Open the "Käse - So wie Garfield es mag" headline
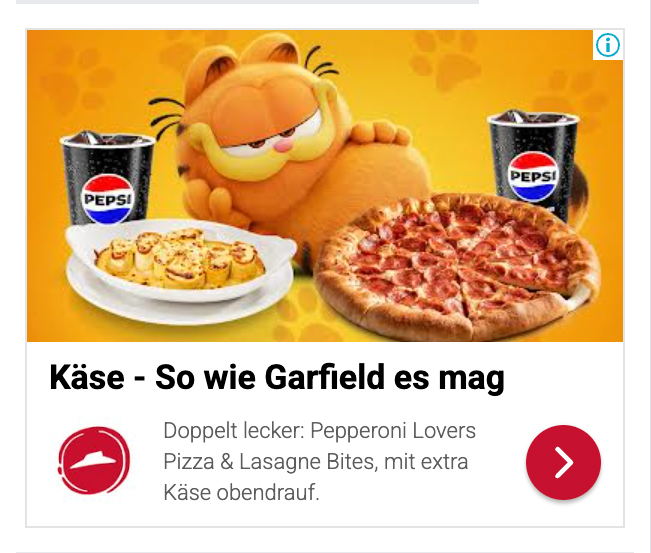This screenshot has height=553, width=651. coord(277,379)
